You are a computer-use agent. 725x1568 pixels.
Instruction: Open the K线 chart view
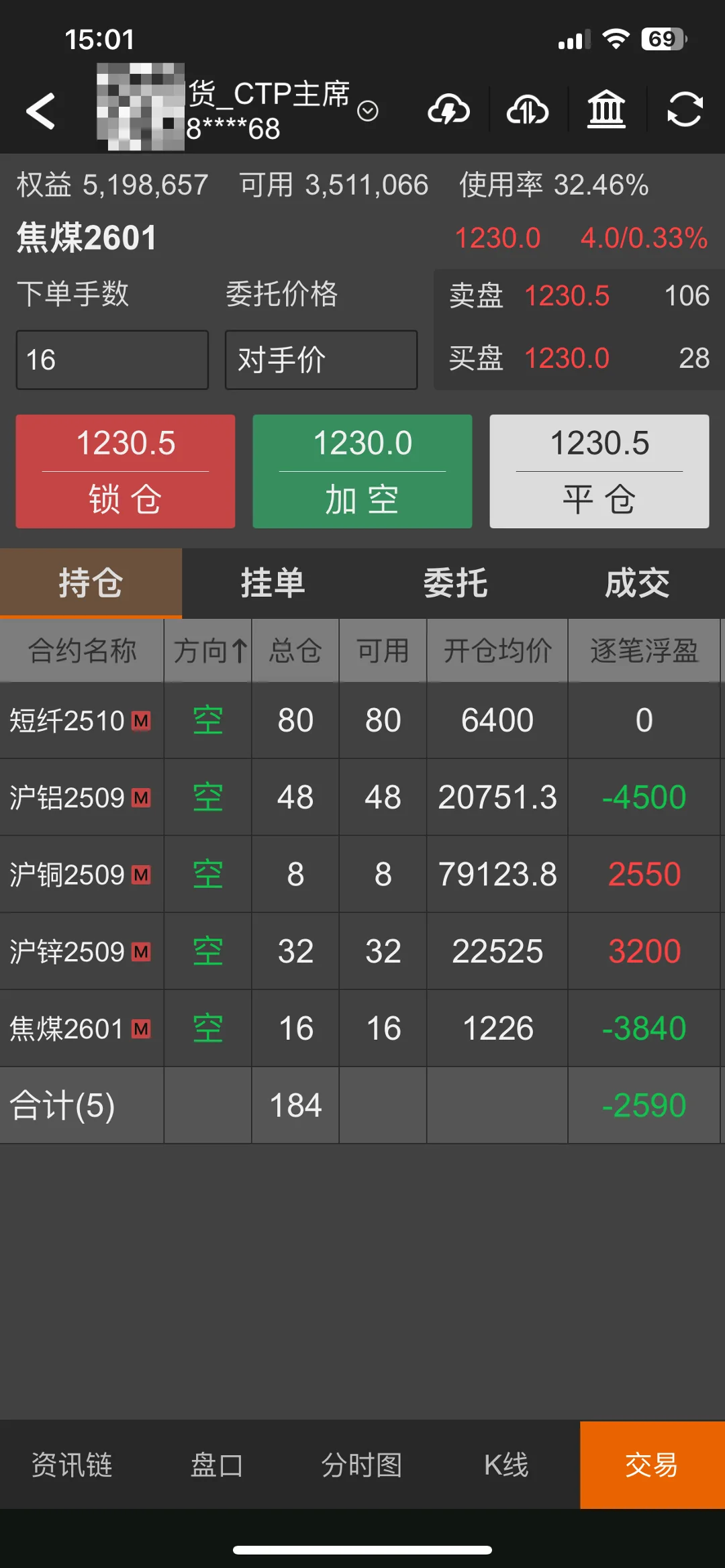[x=505, y=1465]
